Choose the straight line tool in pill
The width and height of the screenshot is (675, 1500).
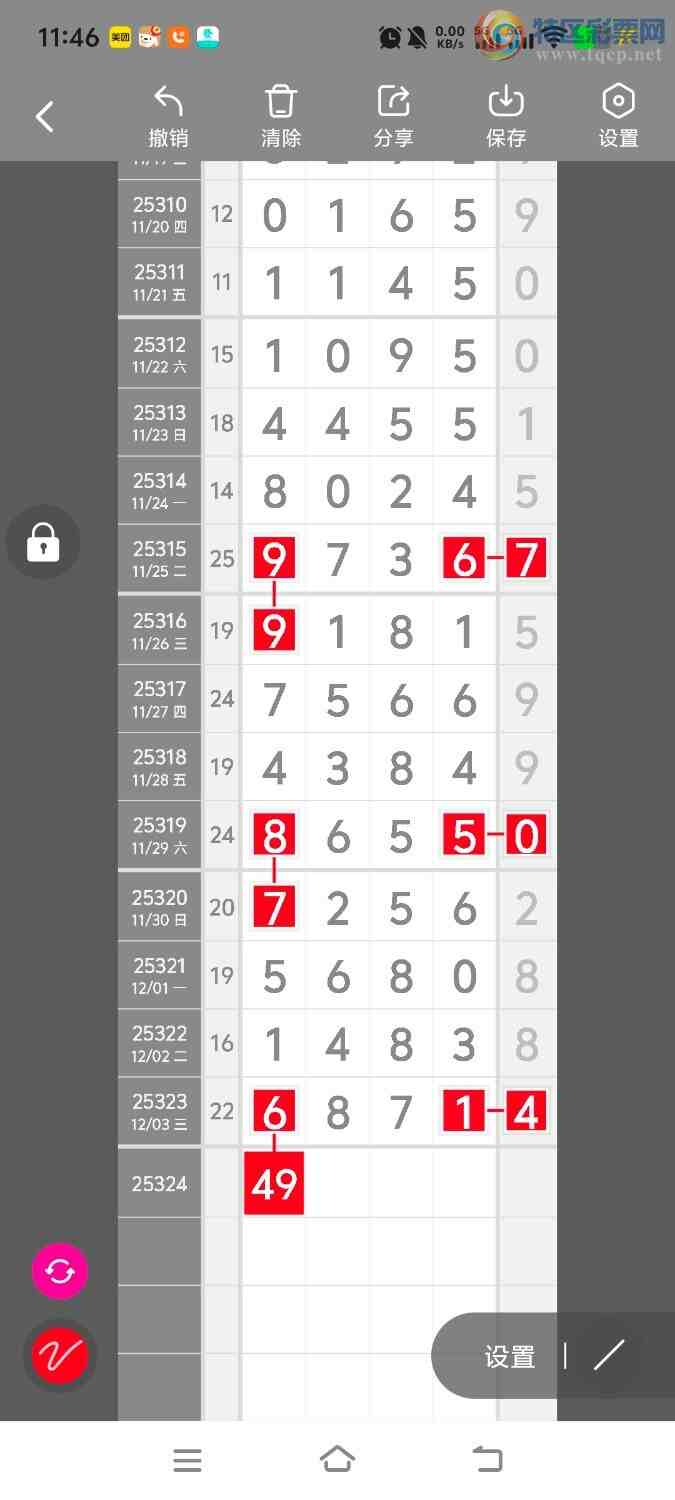pos(608,1356)
